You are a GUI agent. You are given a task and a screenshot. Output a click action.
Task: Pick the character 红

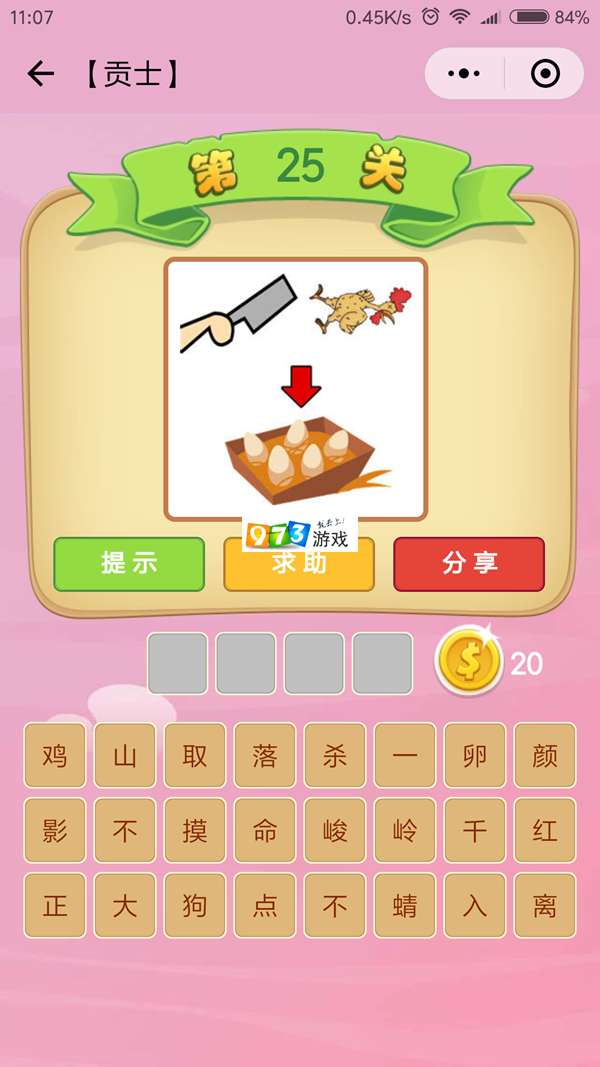click(x=545, y=830)
